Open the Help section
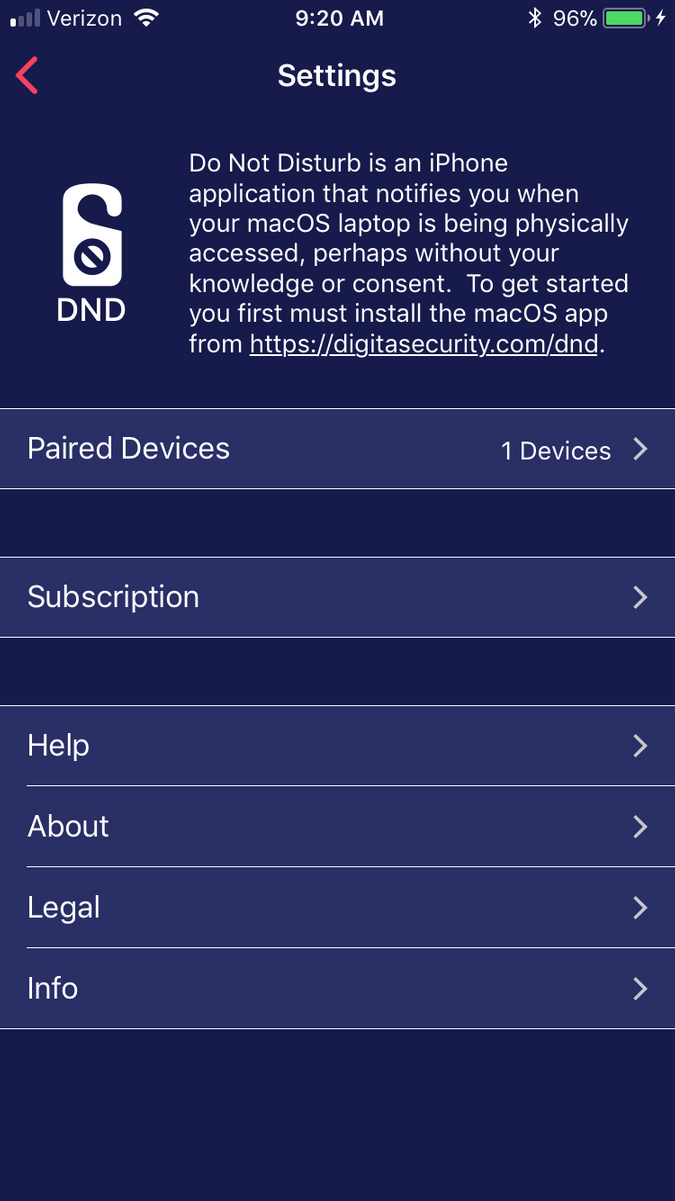Image resolution: width=675 pixels, height=1201 pixels. pyautogui.click(x=337, y=746)
